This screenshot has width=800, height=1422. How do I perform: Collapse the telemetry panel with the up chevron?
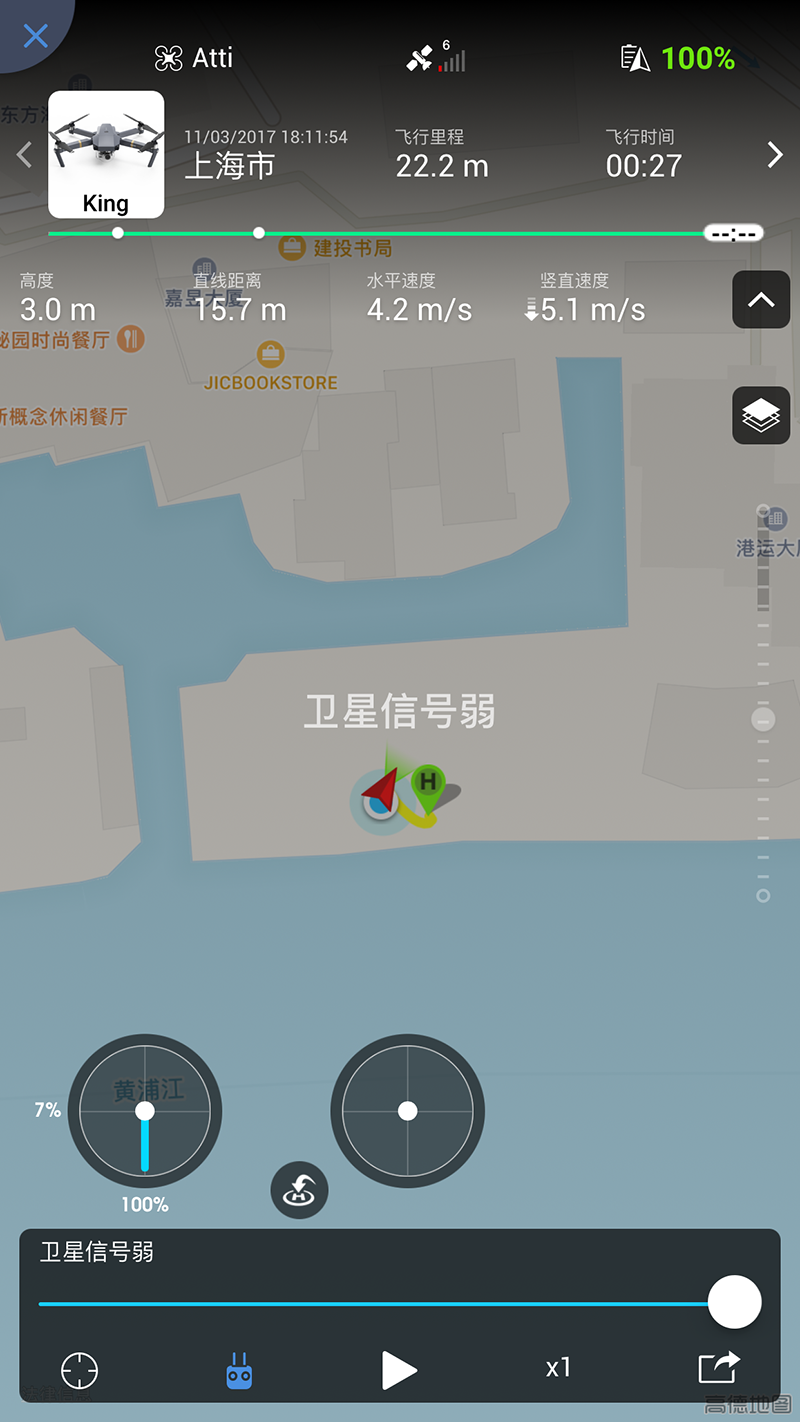coord(761,299)
